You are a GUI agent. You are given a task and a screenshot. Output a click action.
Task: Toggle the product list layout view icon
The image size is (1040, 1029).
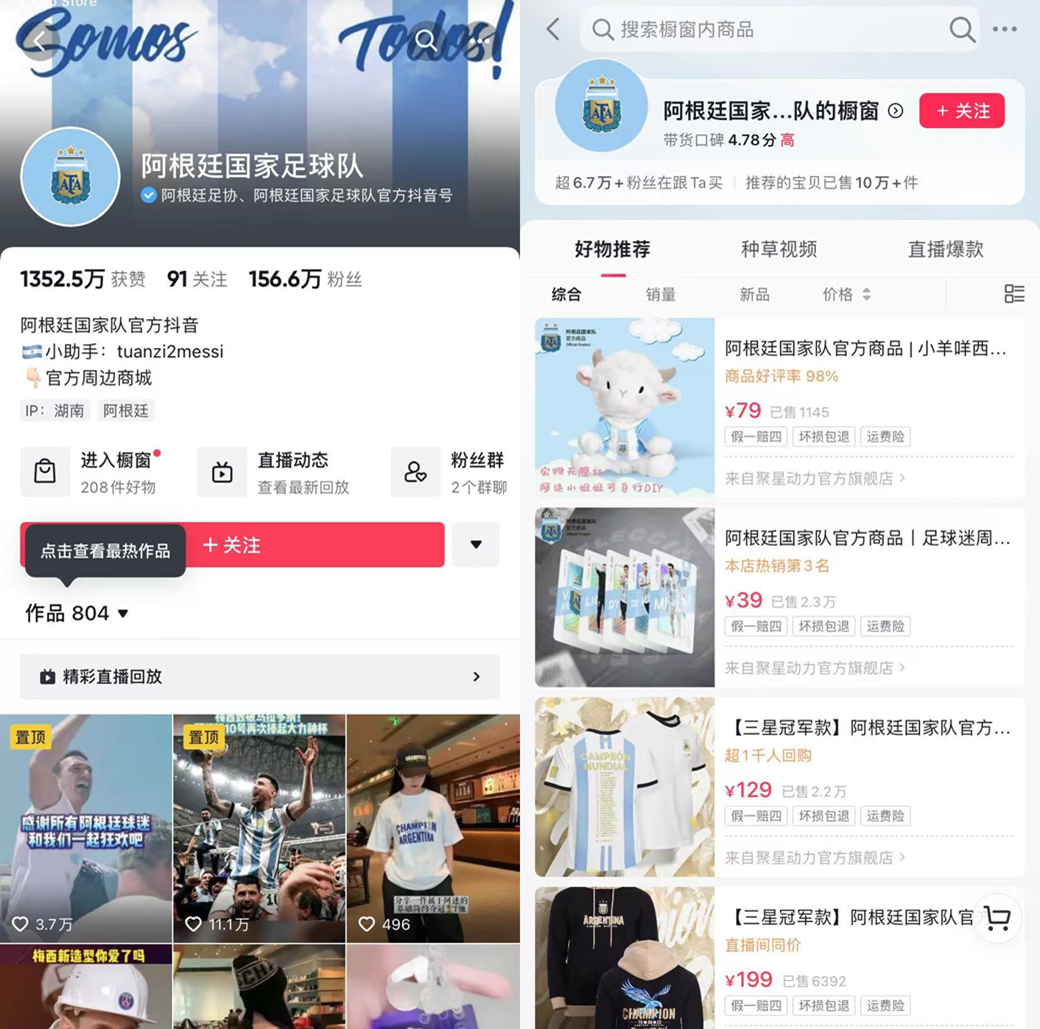click(x=1014, y=293)
